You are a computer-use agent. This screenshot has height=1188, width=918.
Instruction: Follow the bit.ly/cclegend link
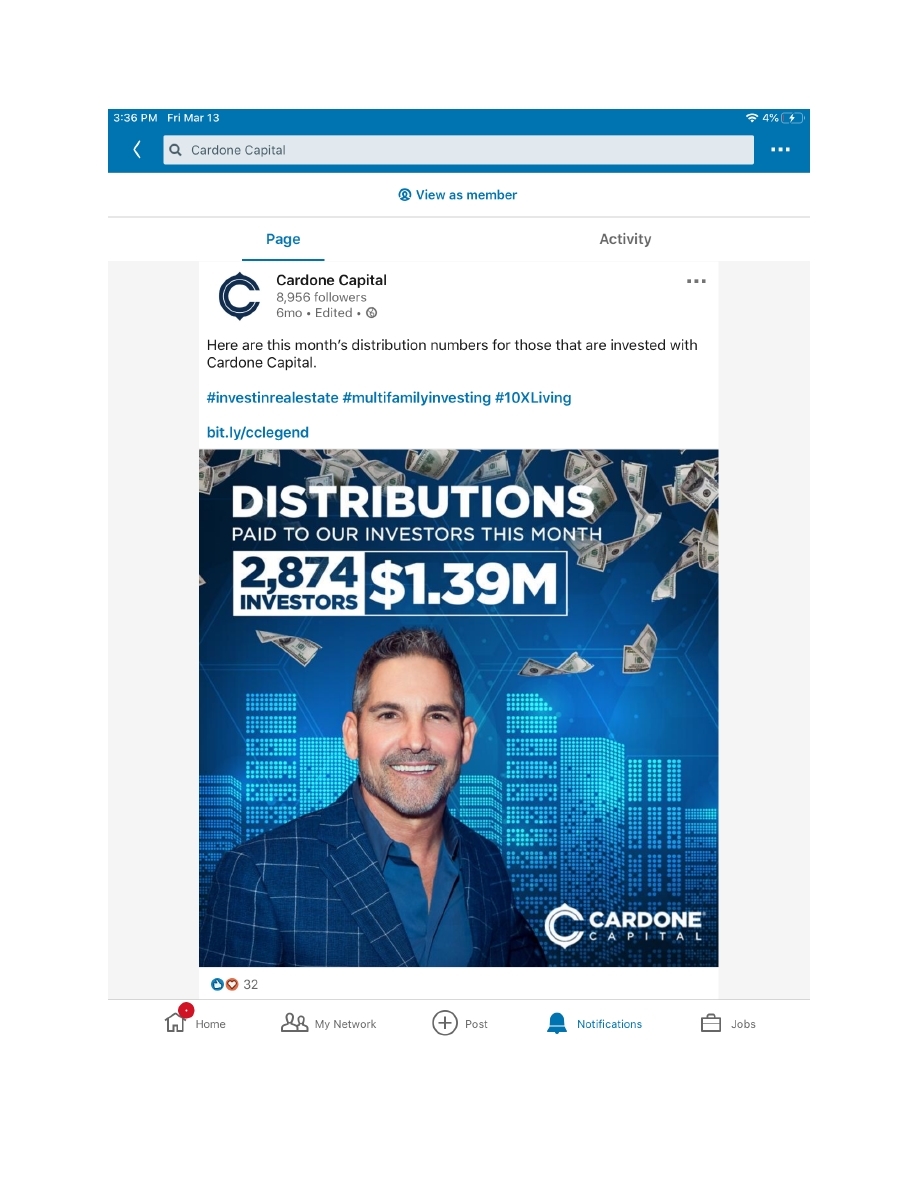click(x=258, y=433)
